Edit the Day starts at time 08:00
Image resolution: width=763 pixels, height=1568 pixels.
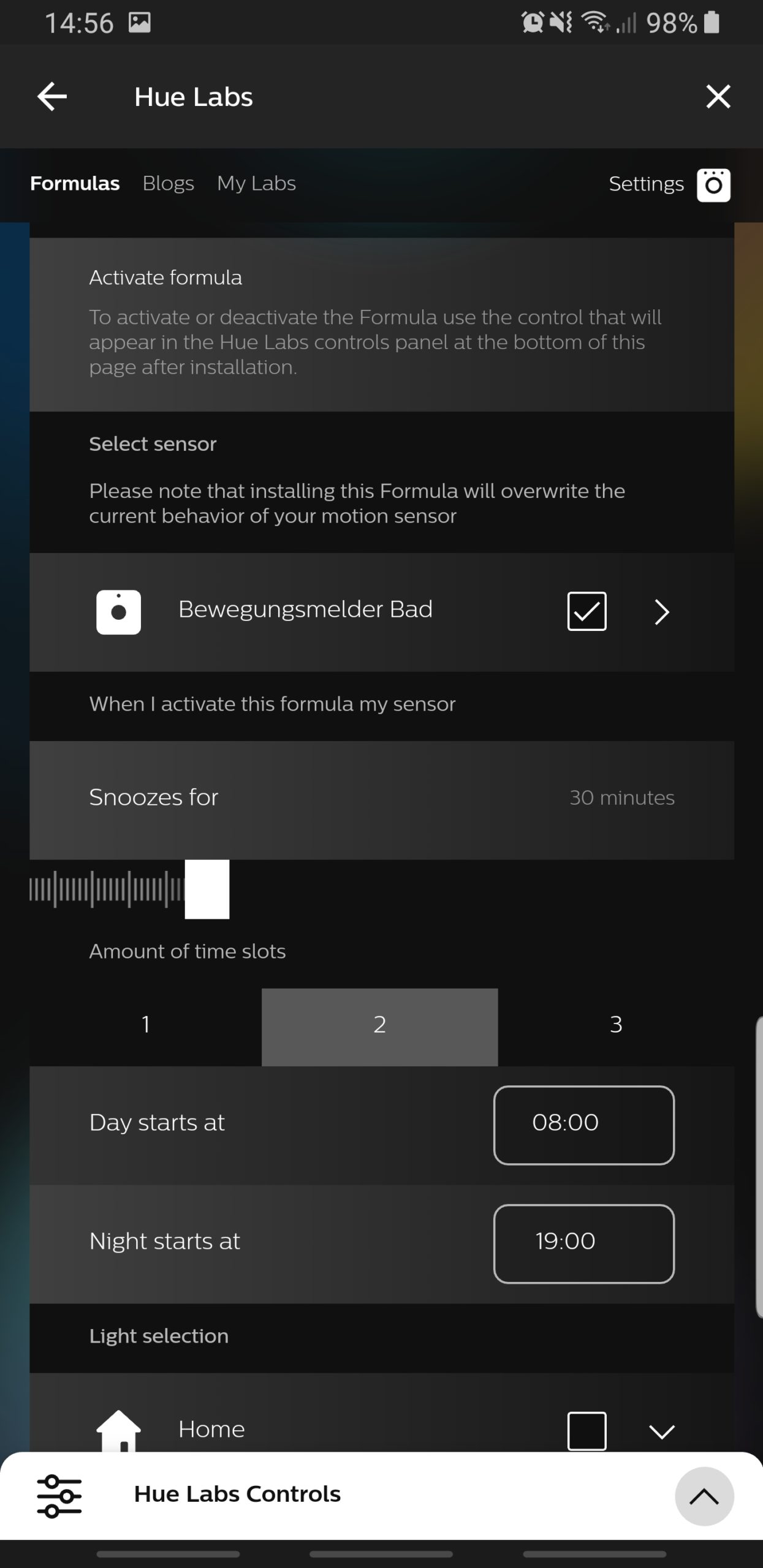pyautogui.click(x=584, y=1125)
